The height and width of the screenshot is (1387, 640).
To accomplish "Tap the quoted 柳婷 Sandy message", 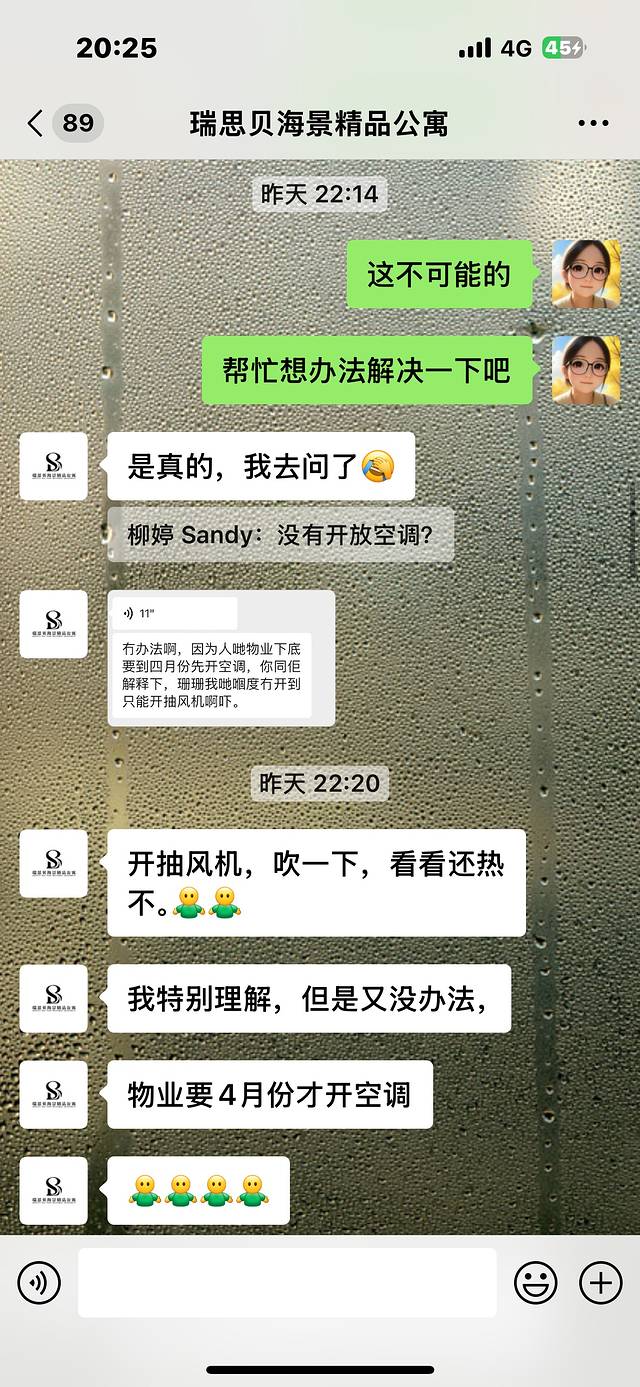I will point(280,535).
